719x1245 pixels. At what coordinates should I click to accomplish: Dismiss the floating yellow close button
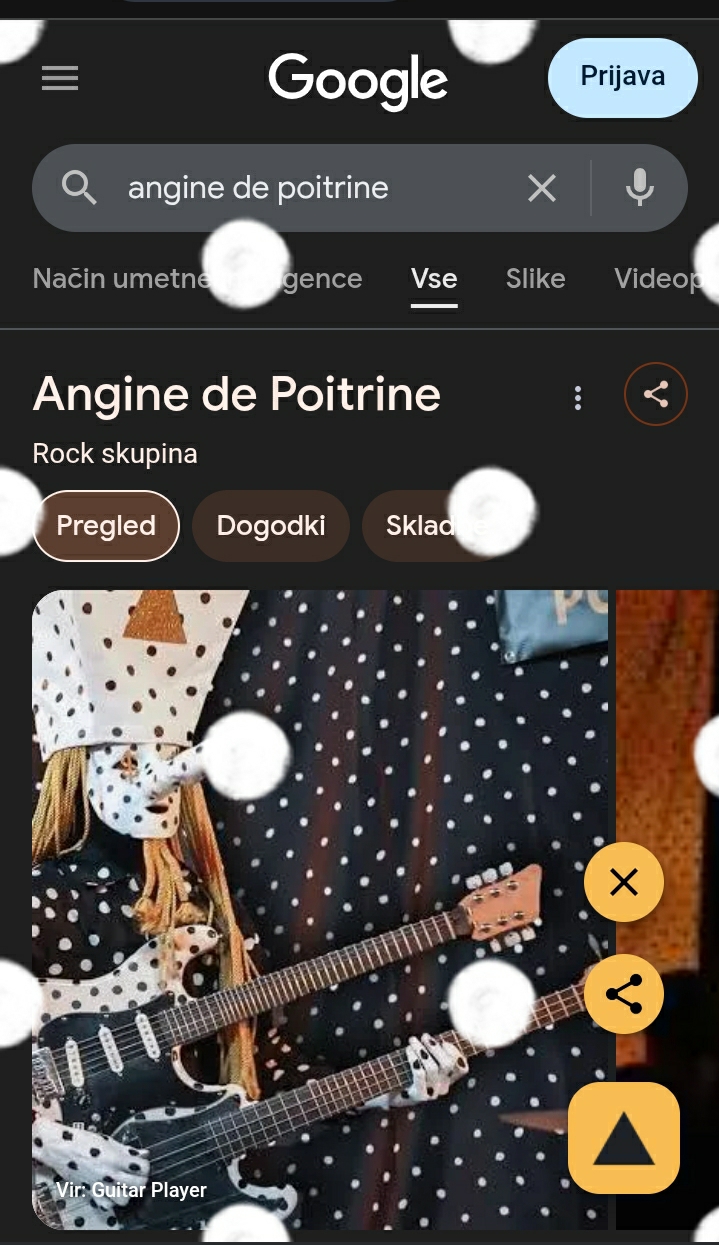coord(624,882)
